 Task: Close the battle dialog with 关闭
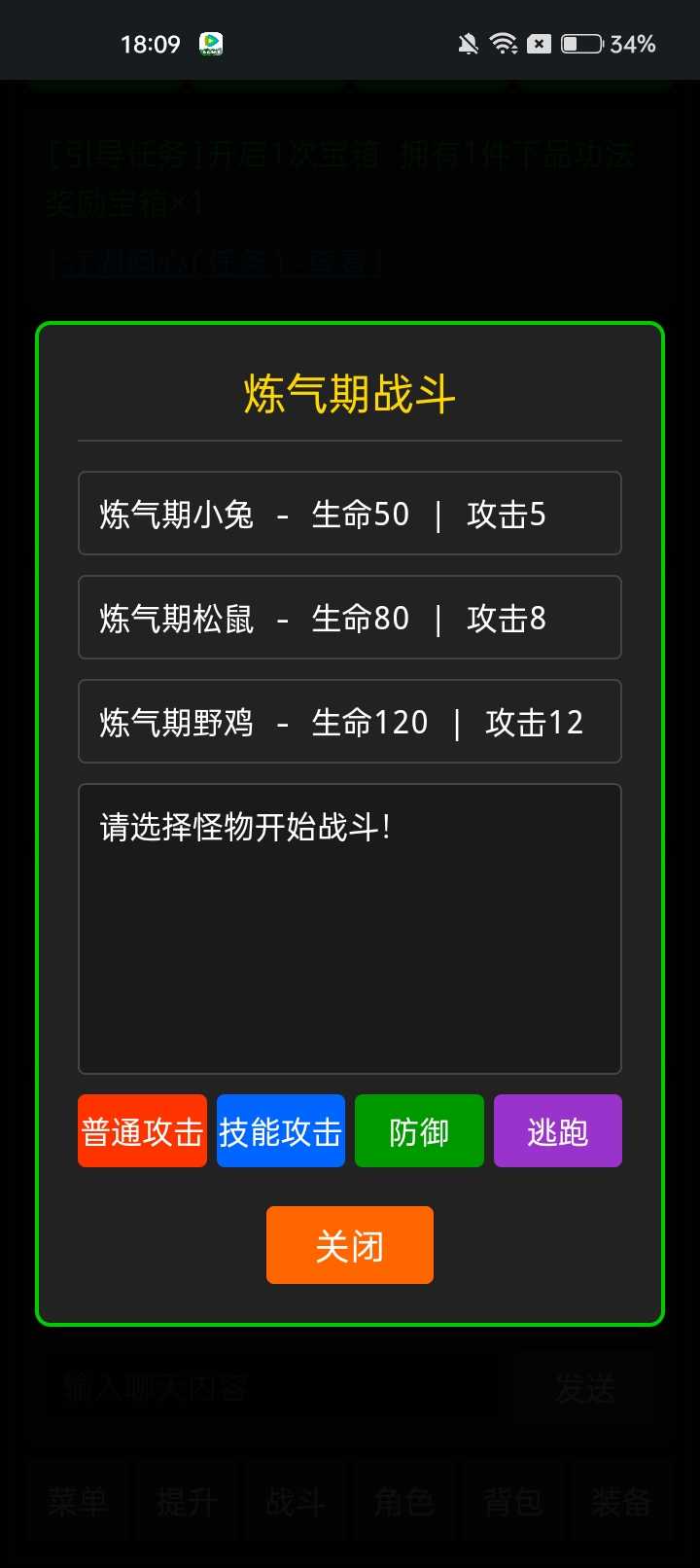coord(350,1245)
